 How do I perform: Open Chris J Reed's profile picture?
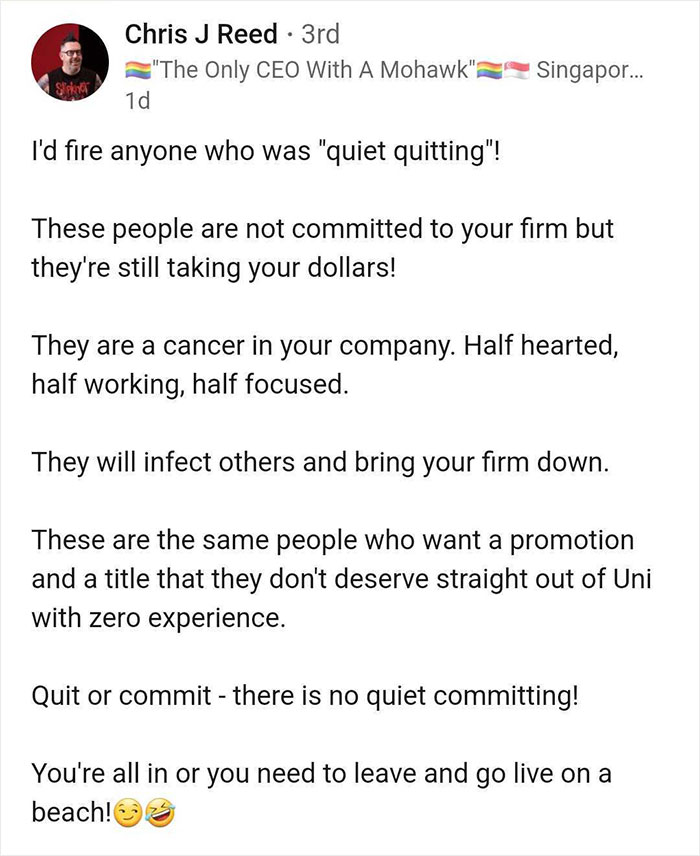point(70,62)
